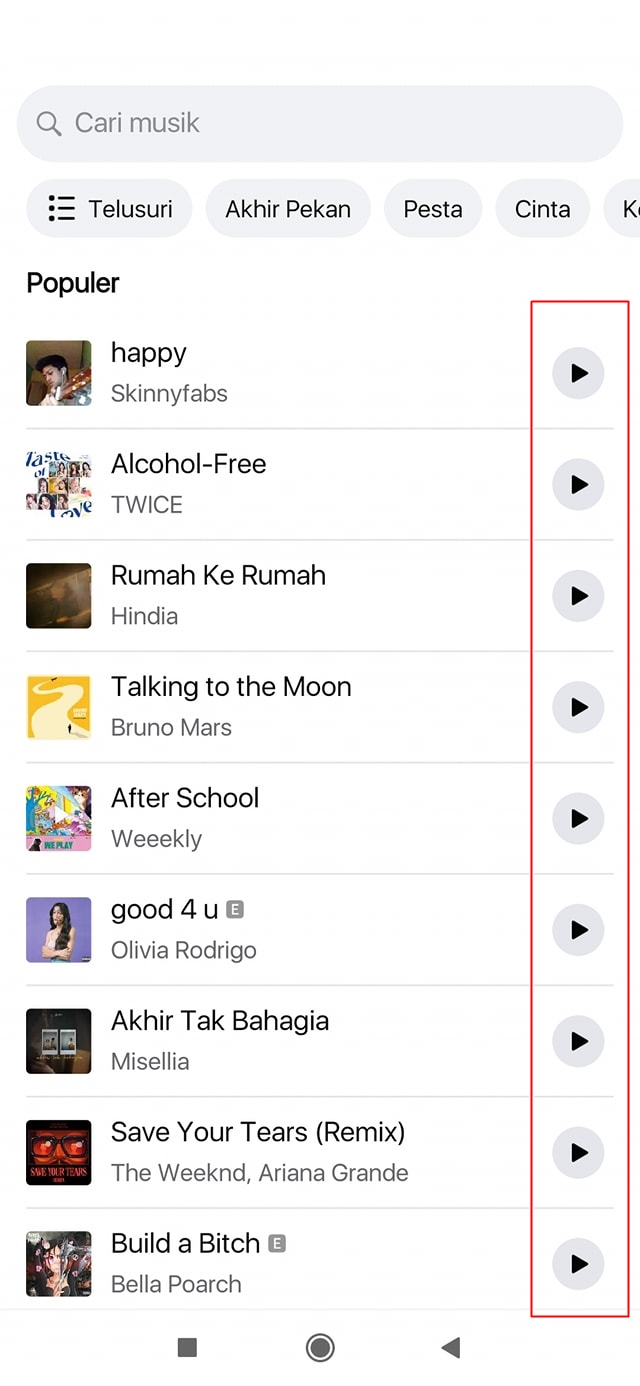Choose the Cinta category chip
Screen dimensions: 640x1386
[x=542, y=209]
